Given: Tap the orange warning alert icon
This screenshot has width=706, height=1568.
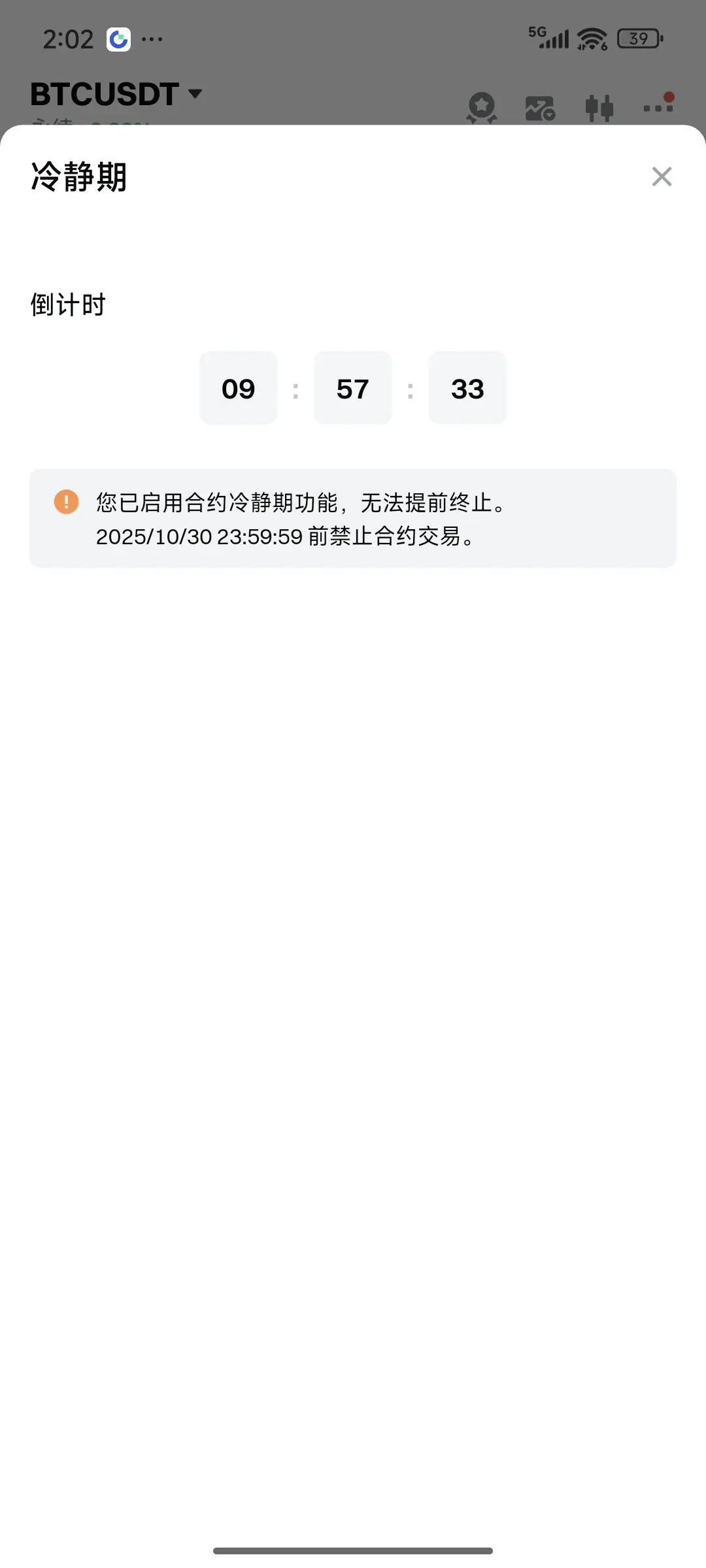Looking at the screenshot, I should pyautogui.click(x=65, y=503).
